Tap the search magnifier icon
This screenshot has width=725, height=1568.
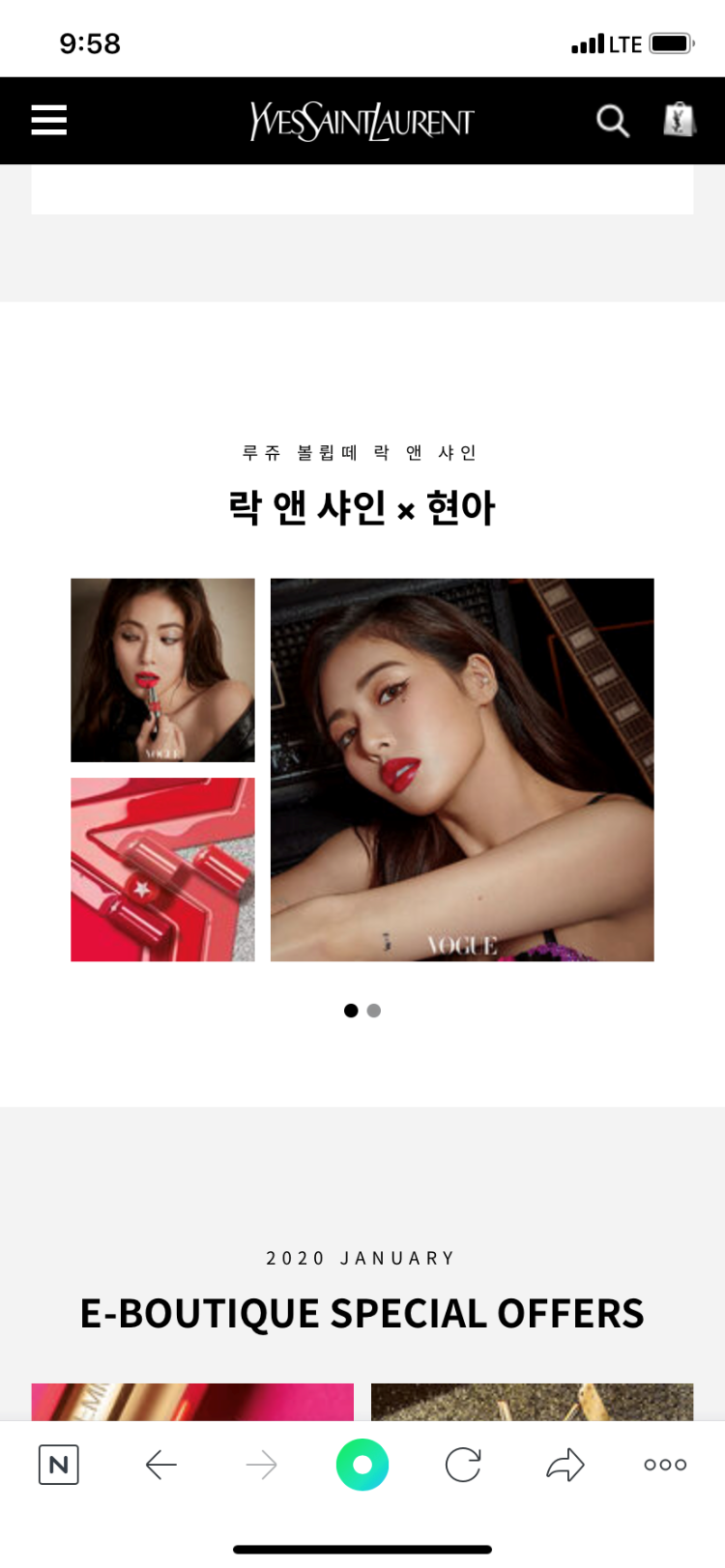613,121
